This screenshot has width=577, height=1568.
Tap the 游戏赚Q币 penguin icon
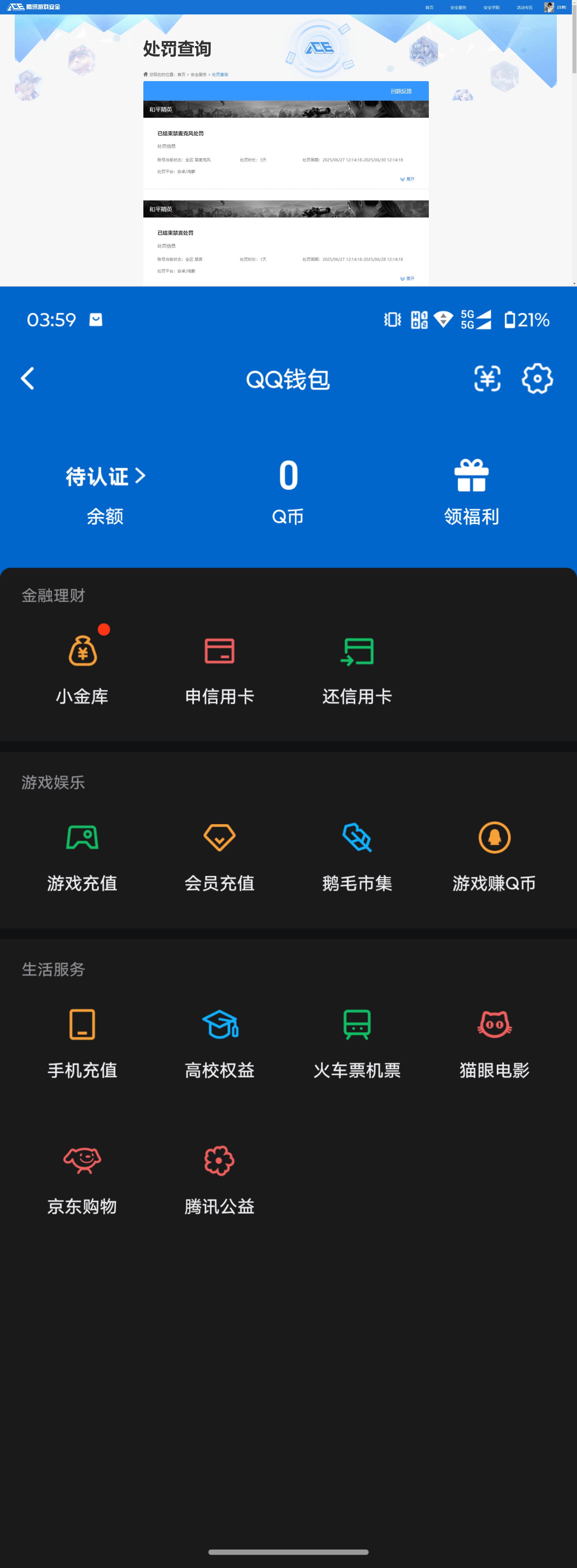tap(494, 838)
